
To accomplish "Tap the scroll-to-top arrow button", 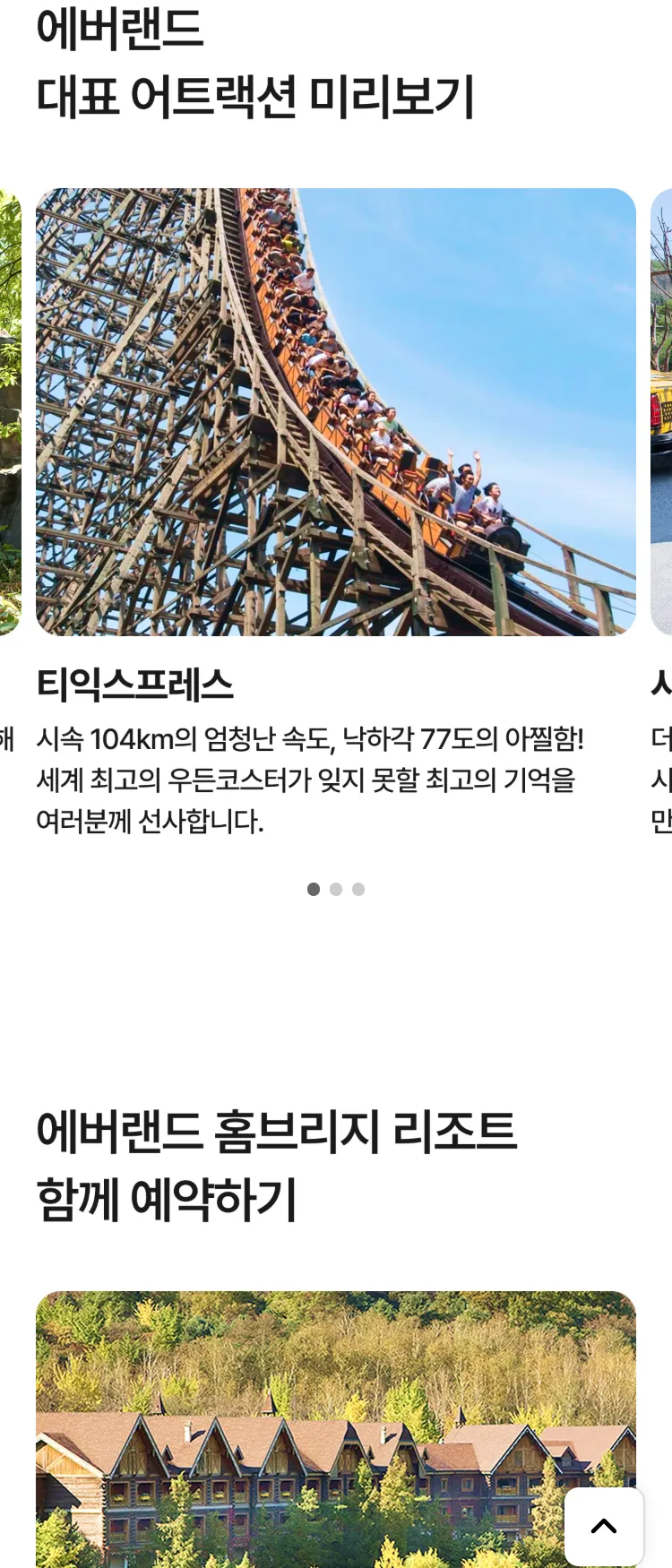I will point(604,1526).
